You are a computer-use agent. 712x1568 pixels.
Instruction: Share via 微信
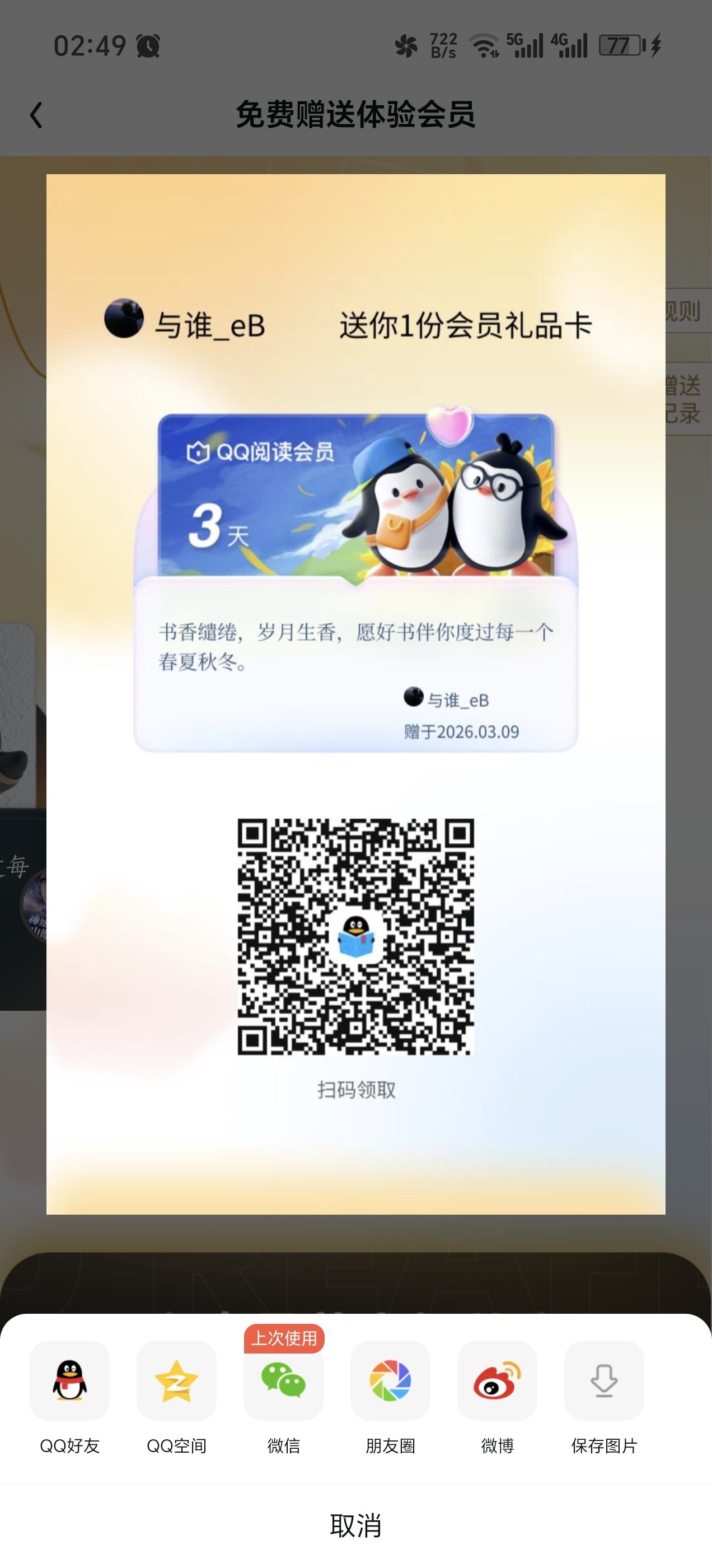(284, 1380)
